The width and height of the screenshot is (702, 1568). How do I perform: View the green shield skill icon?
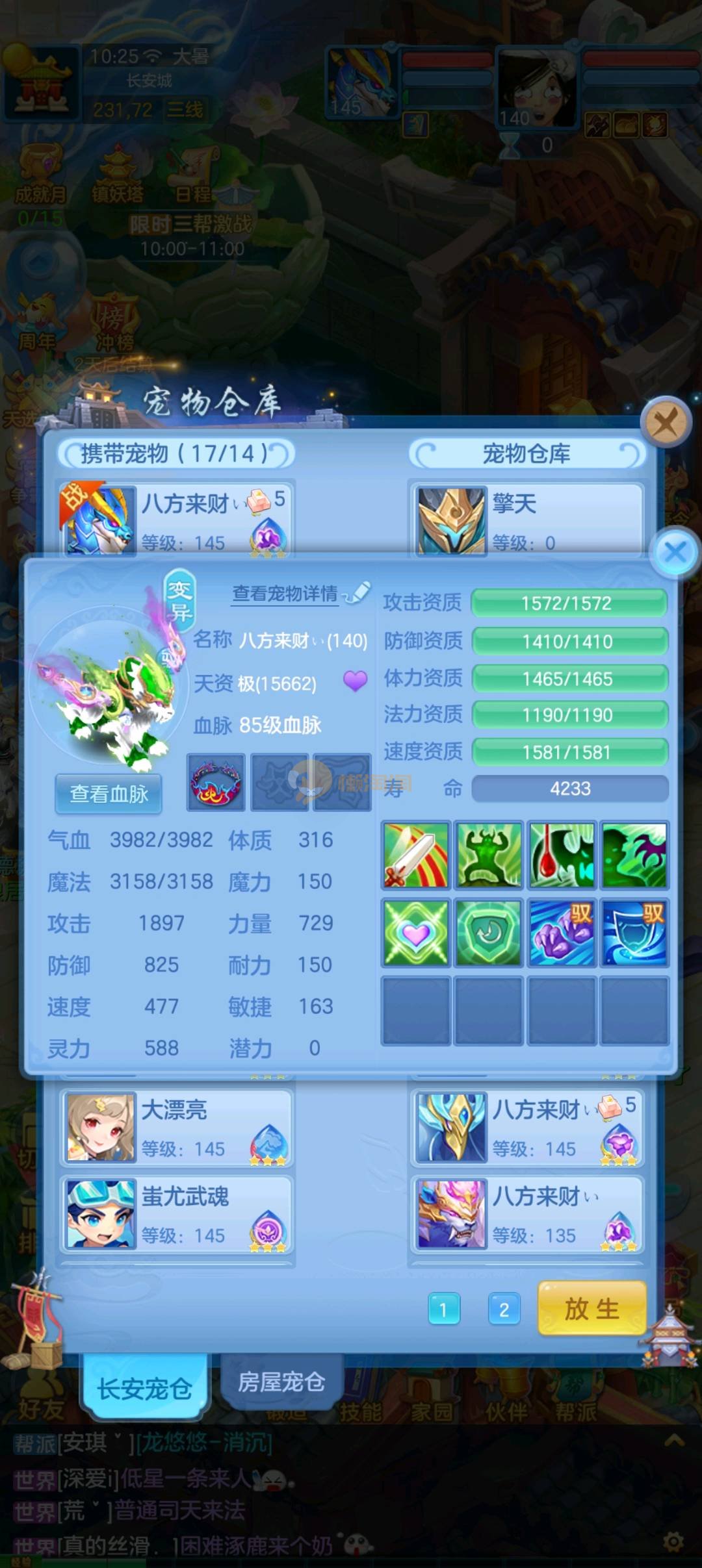click(489, 933)
